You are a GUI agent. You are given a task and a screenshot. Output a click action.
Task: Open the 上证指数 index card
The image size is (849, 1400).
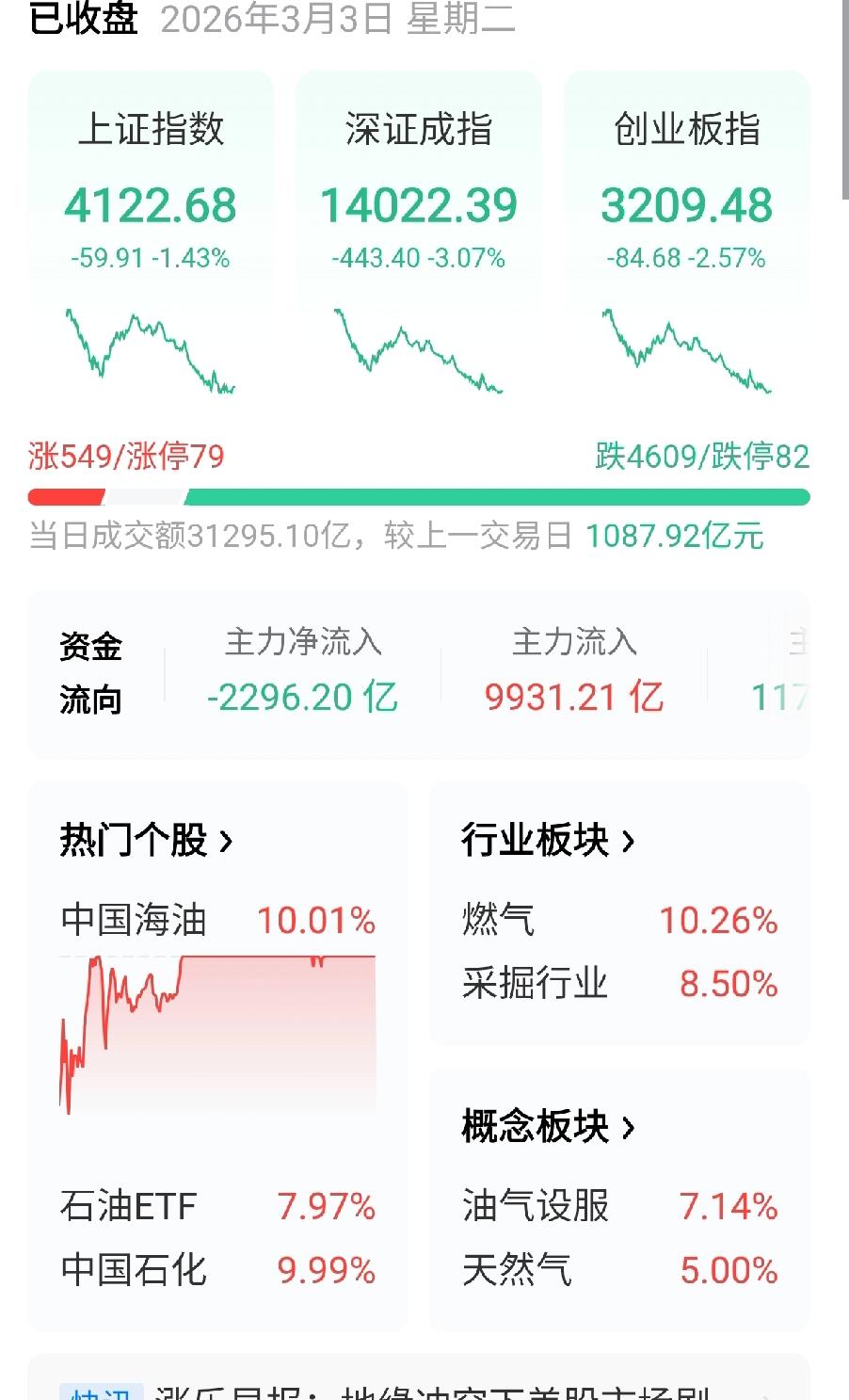(150, 188)
